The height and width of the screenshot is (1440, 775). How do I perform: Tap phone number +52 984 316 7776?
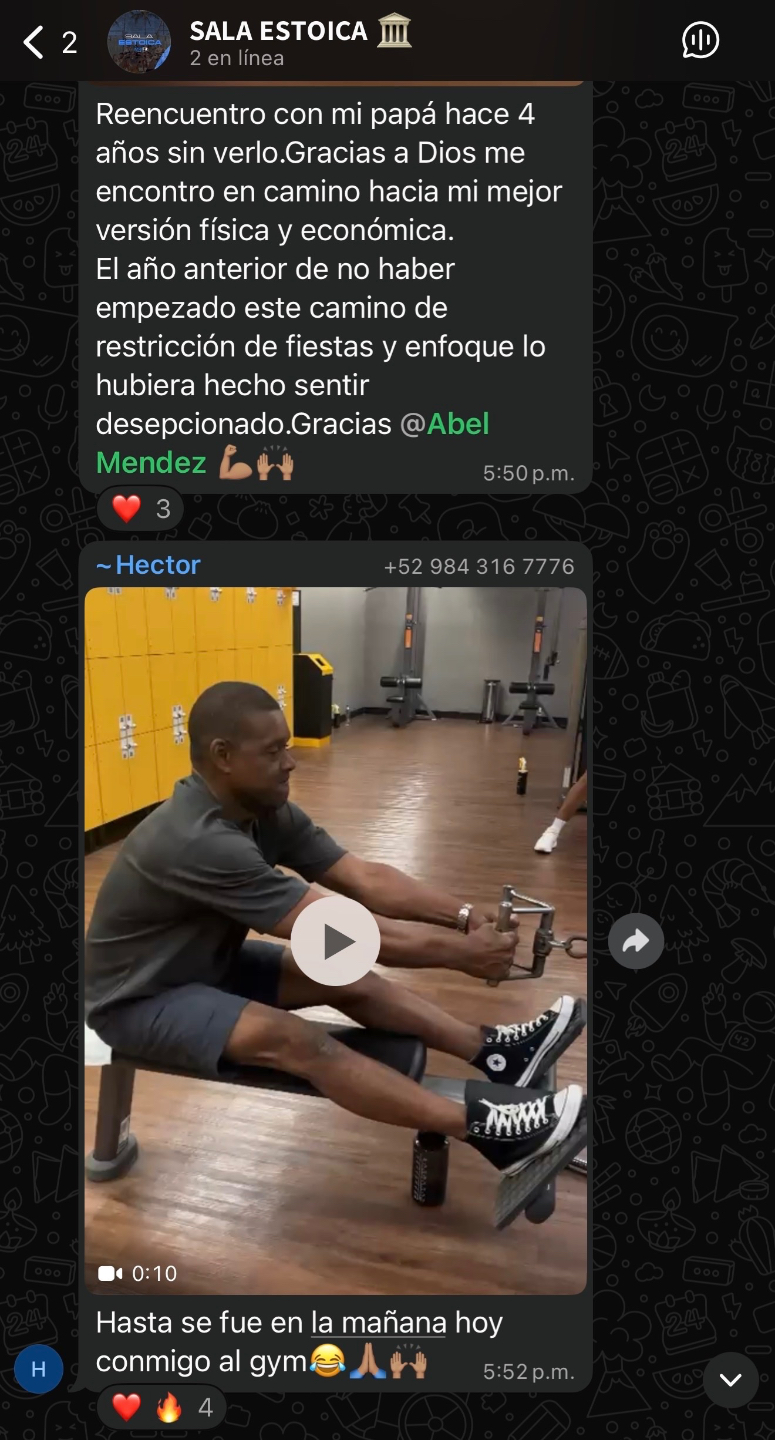[479, 567]
